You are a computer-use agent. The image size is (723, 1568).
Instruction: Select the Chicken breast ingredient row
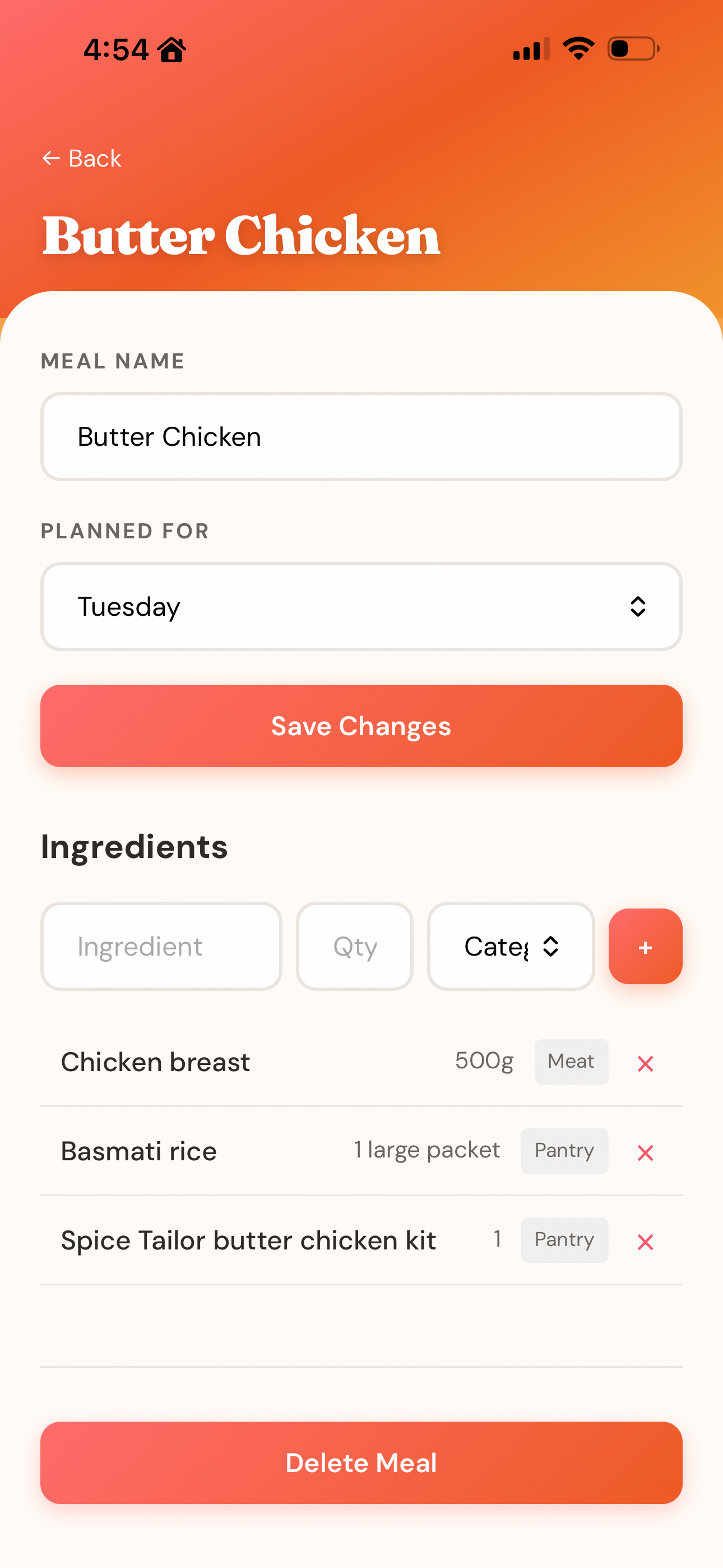[155, 1062]
